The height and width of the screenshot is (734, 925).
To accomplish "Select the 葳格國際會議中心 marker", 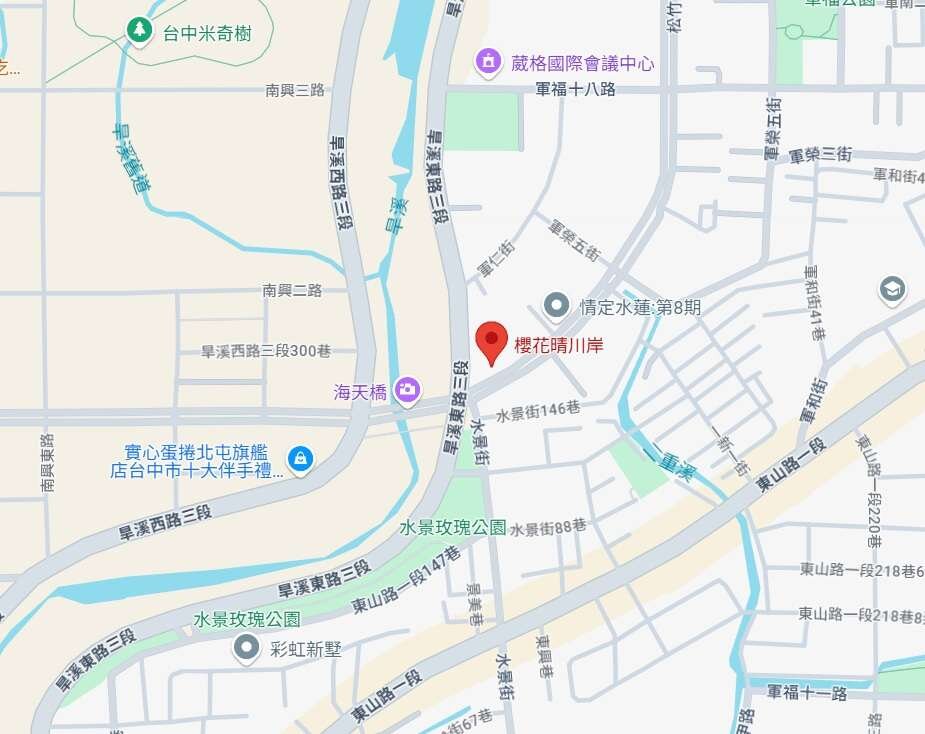I will tap(488, 63).
